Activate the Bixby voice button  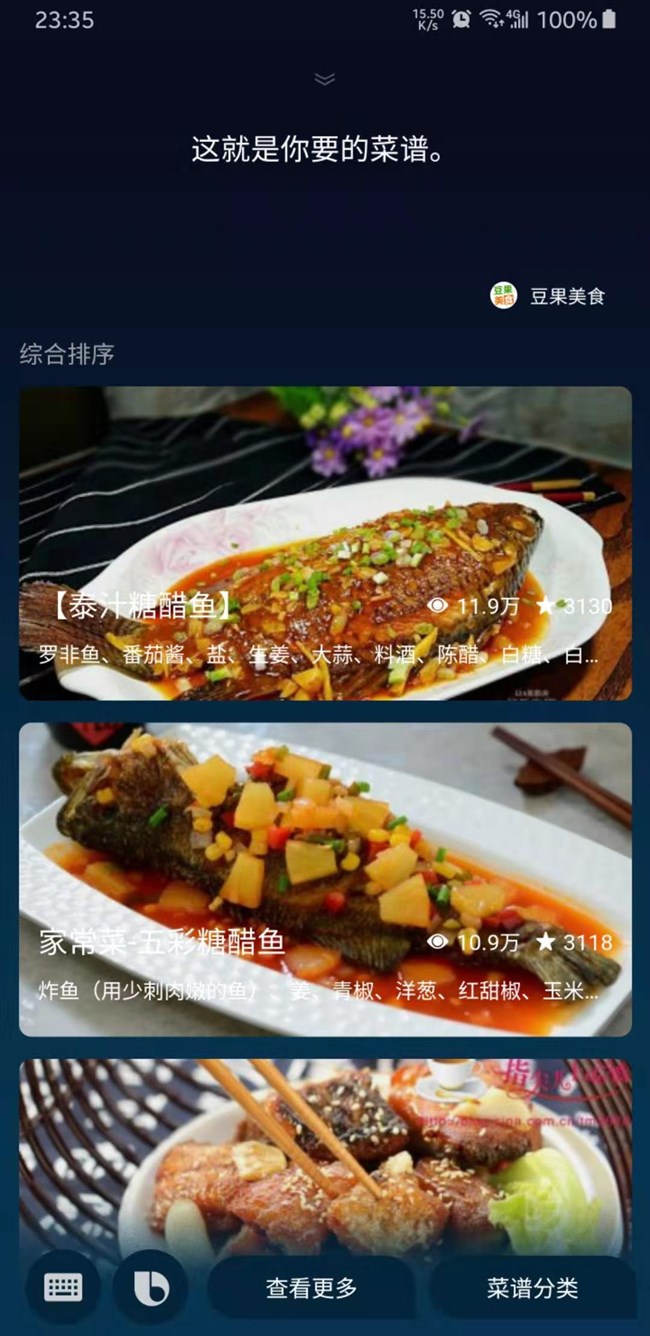[x=151, y=1288]
